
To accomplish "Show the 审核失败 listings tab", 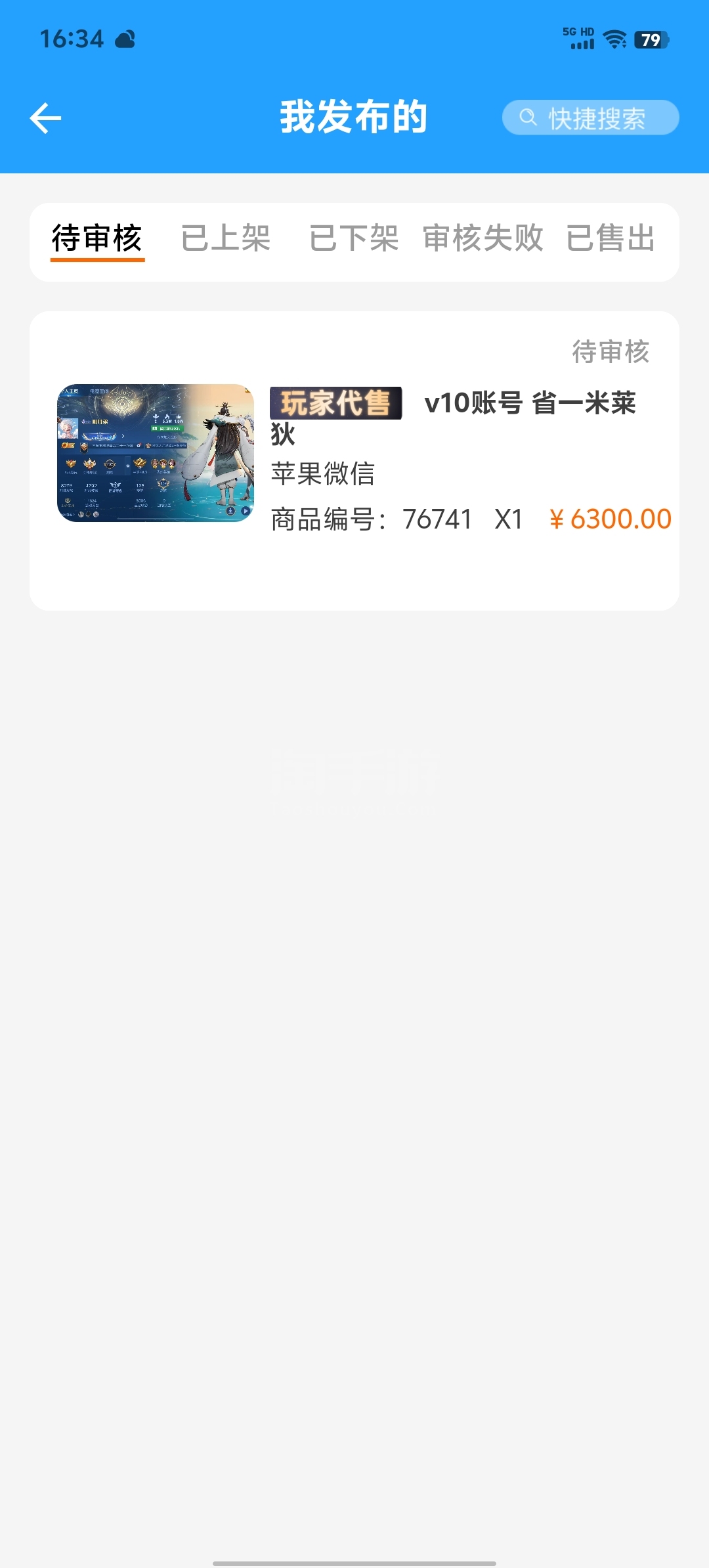I will point(483,238).
